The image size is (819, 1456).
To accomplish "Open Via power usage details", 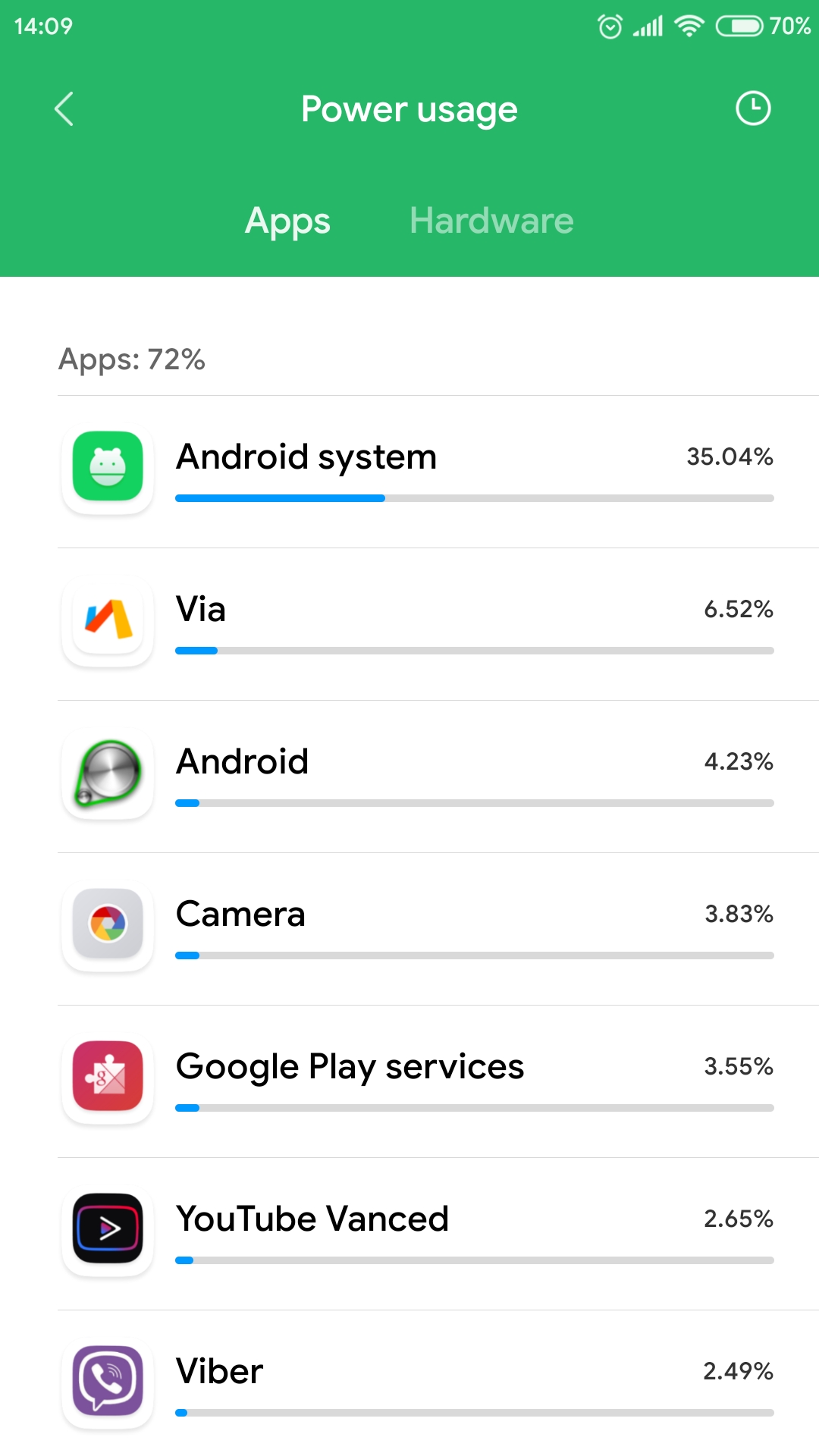I will coord(438,624).
